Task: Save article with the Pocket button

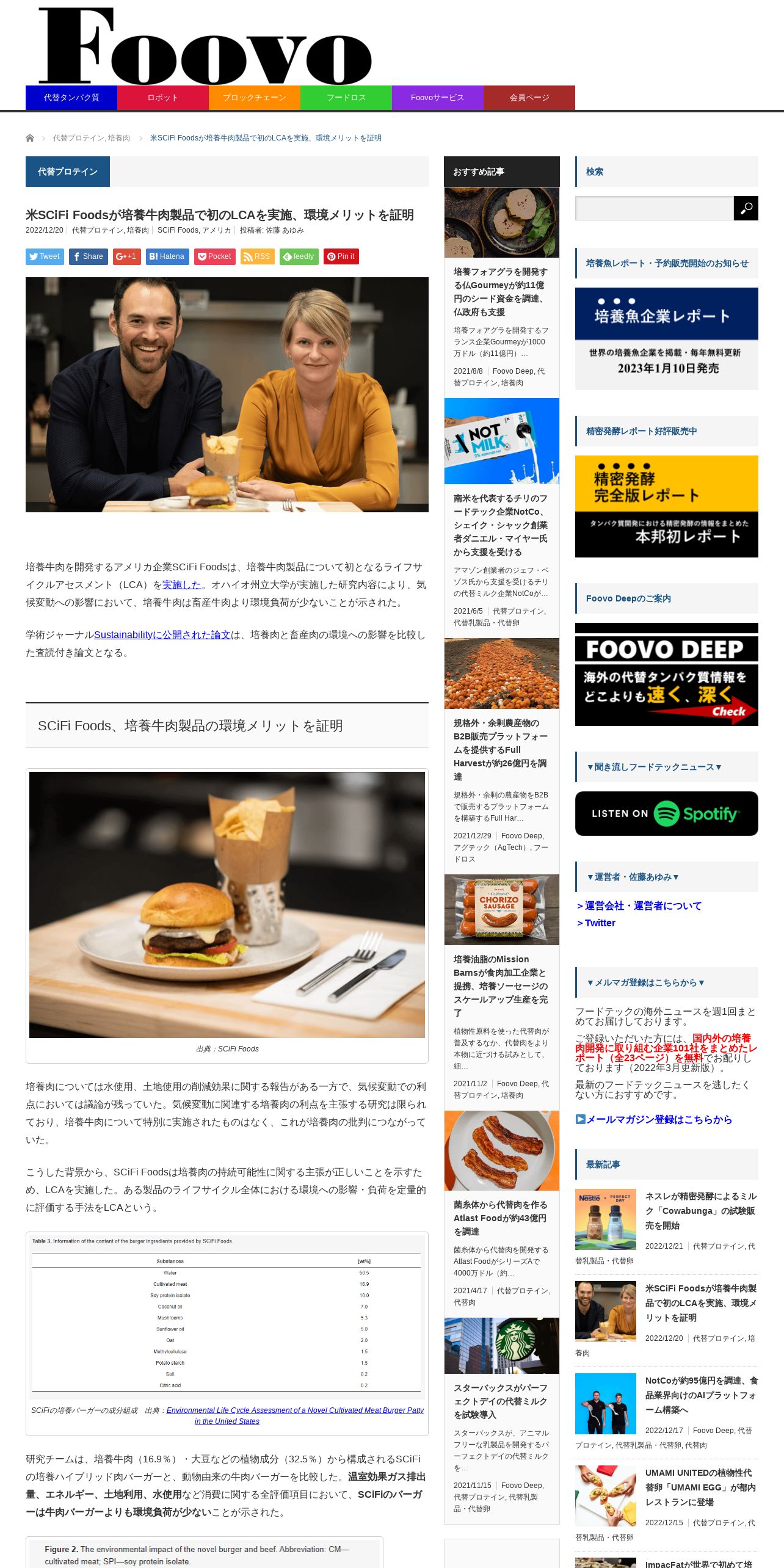Action: tap(215, 256)
